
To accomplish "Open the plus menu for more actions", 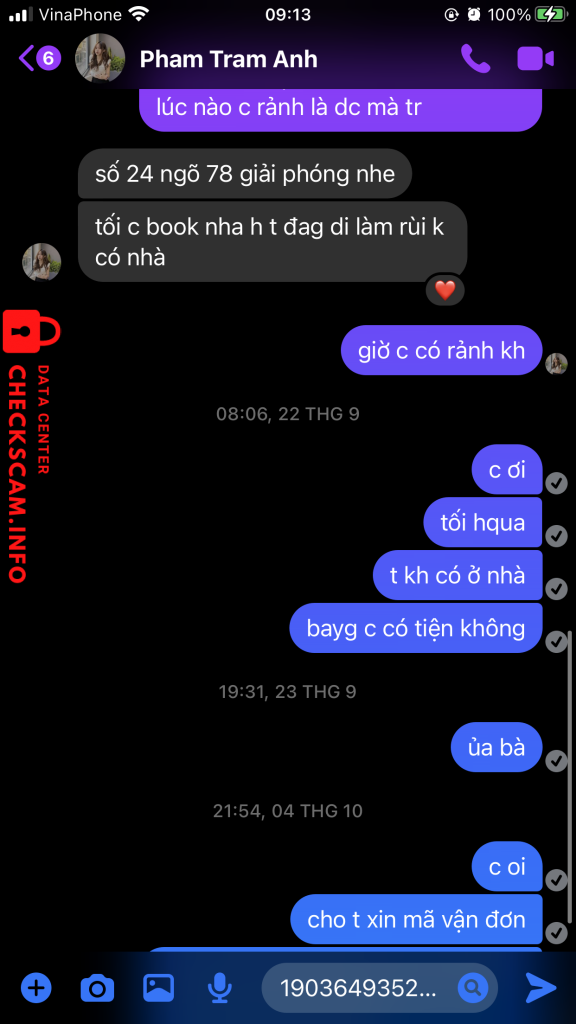I will (36, 987).
